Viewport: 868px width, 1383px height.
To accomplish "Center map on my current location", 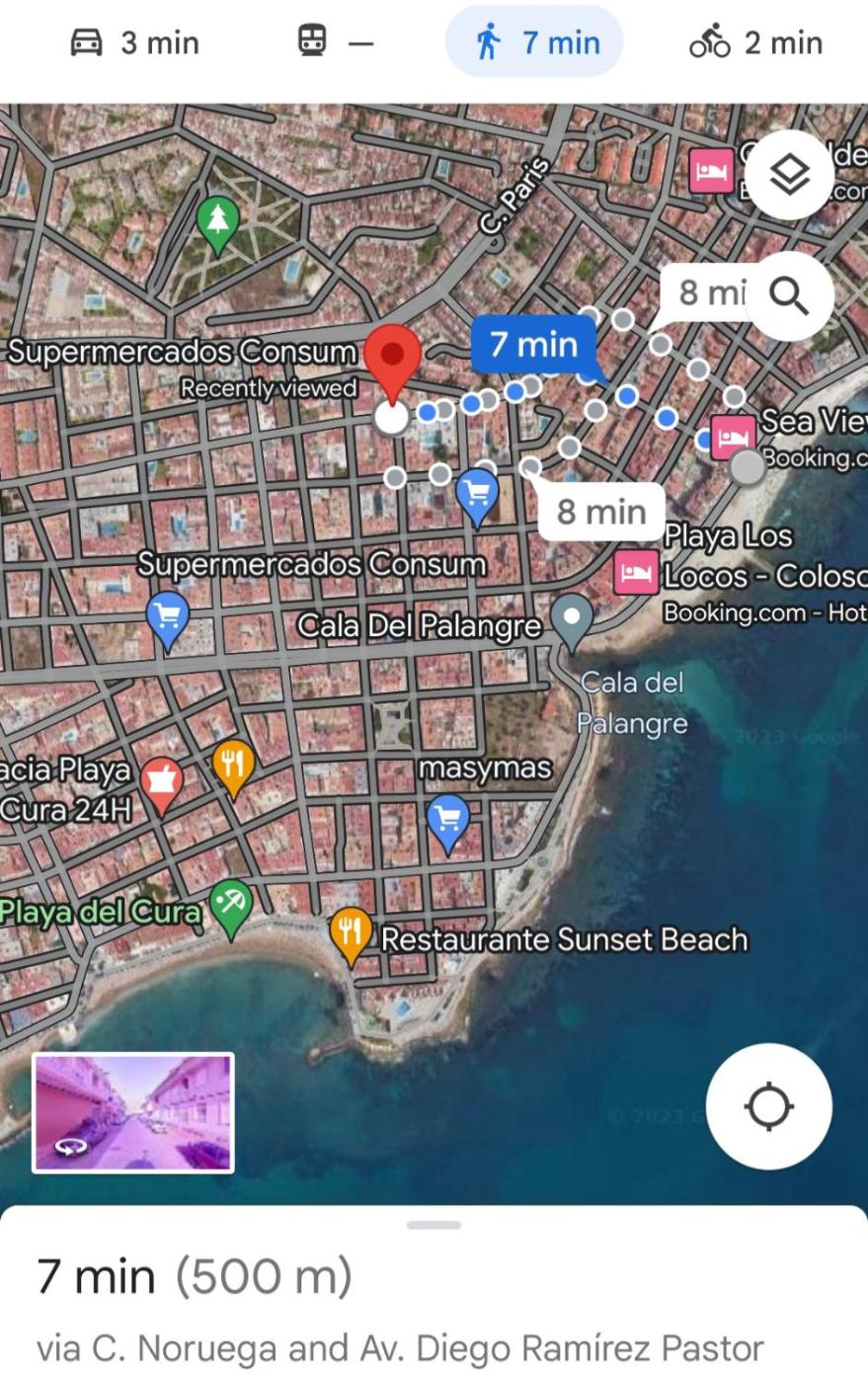I will tap(769, 1106).
